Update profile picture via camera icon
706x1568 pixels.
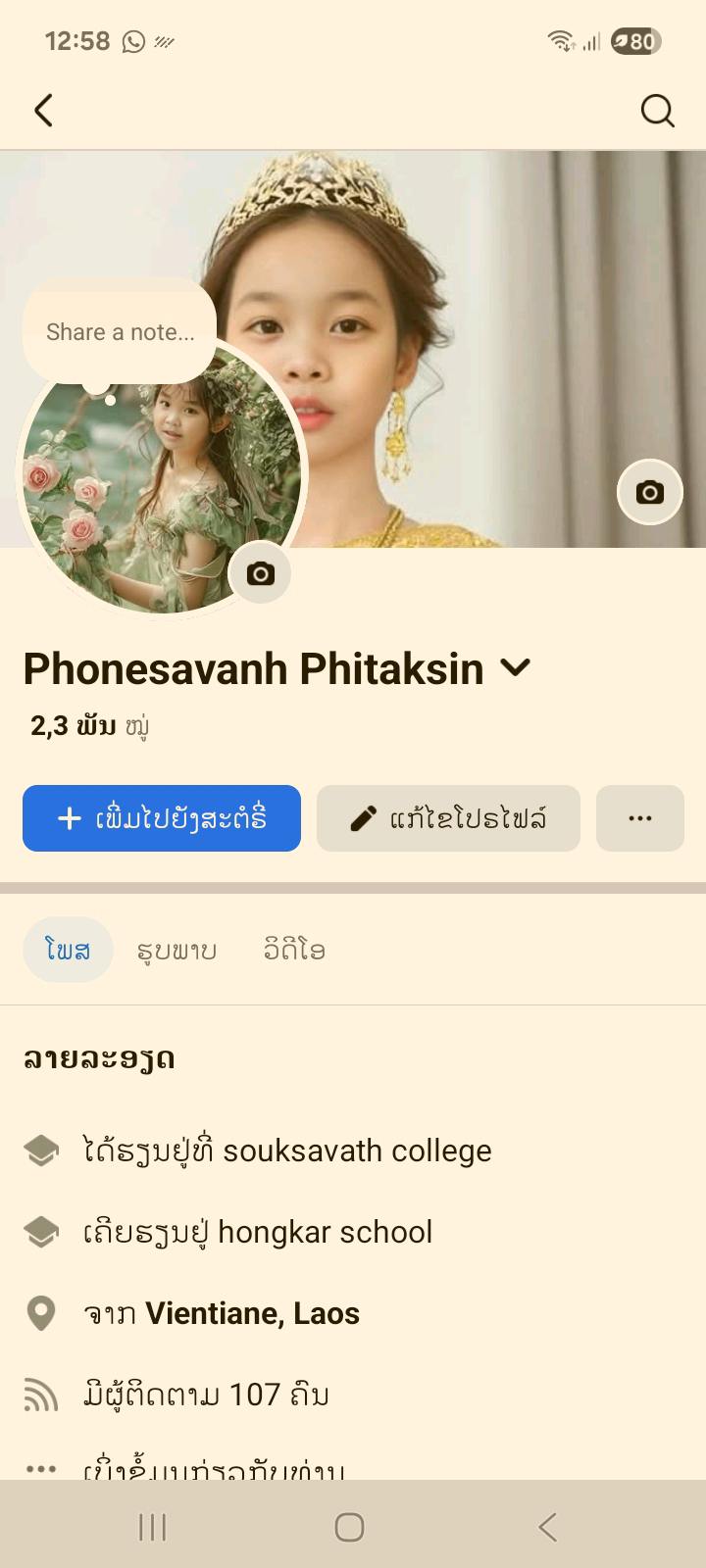[260, 573]
